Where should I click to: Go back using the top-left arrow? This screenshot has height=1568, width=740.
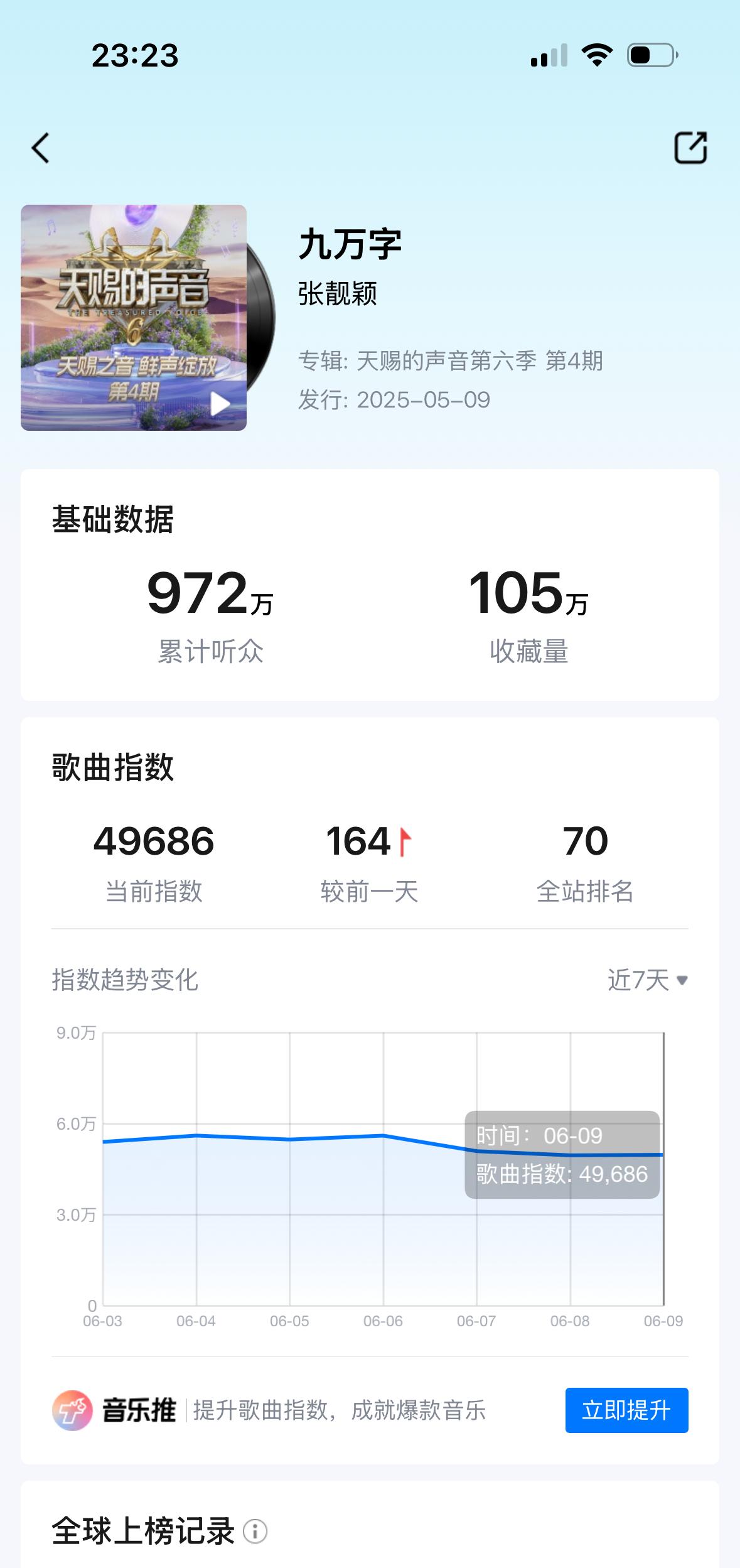[x=41, y=148]
